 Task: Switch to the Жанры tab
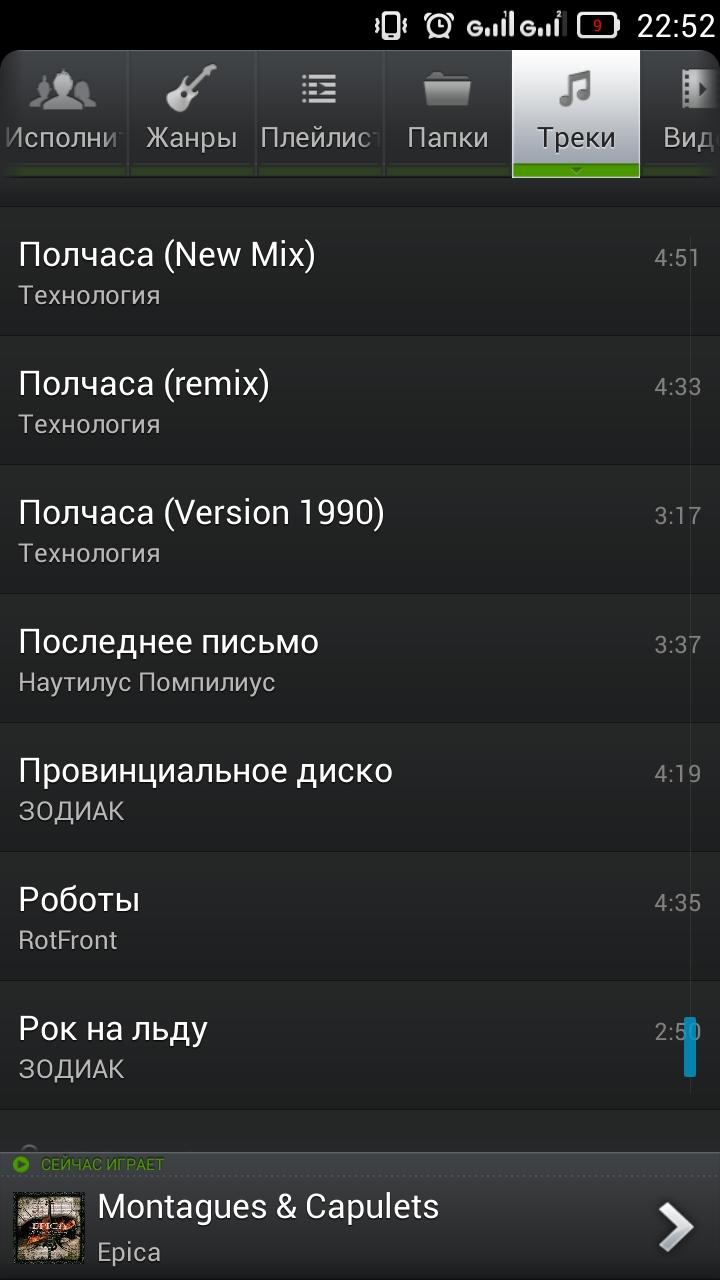191,113
